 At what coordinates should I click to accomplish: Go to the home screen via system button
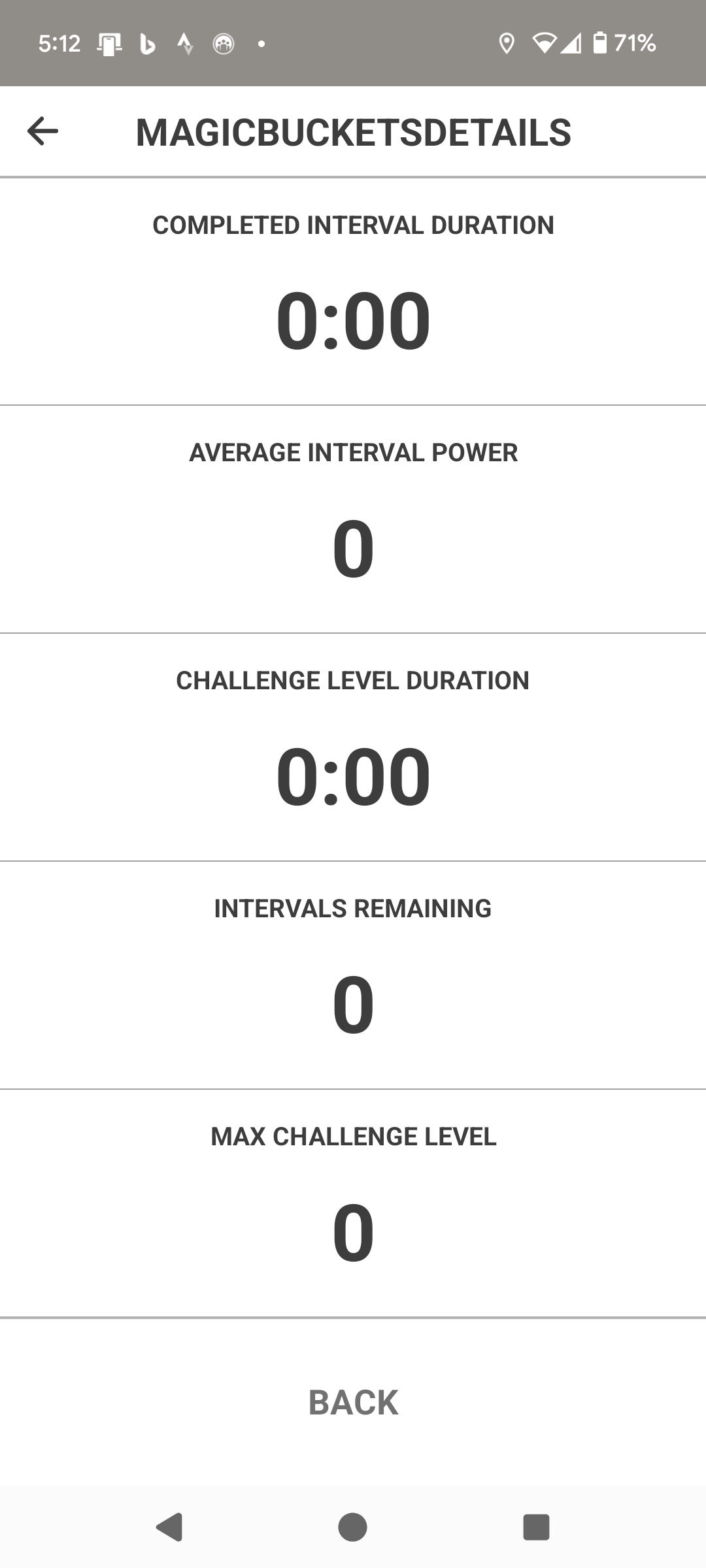click(352, 1527)
